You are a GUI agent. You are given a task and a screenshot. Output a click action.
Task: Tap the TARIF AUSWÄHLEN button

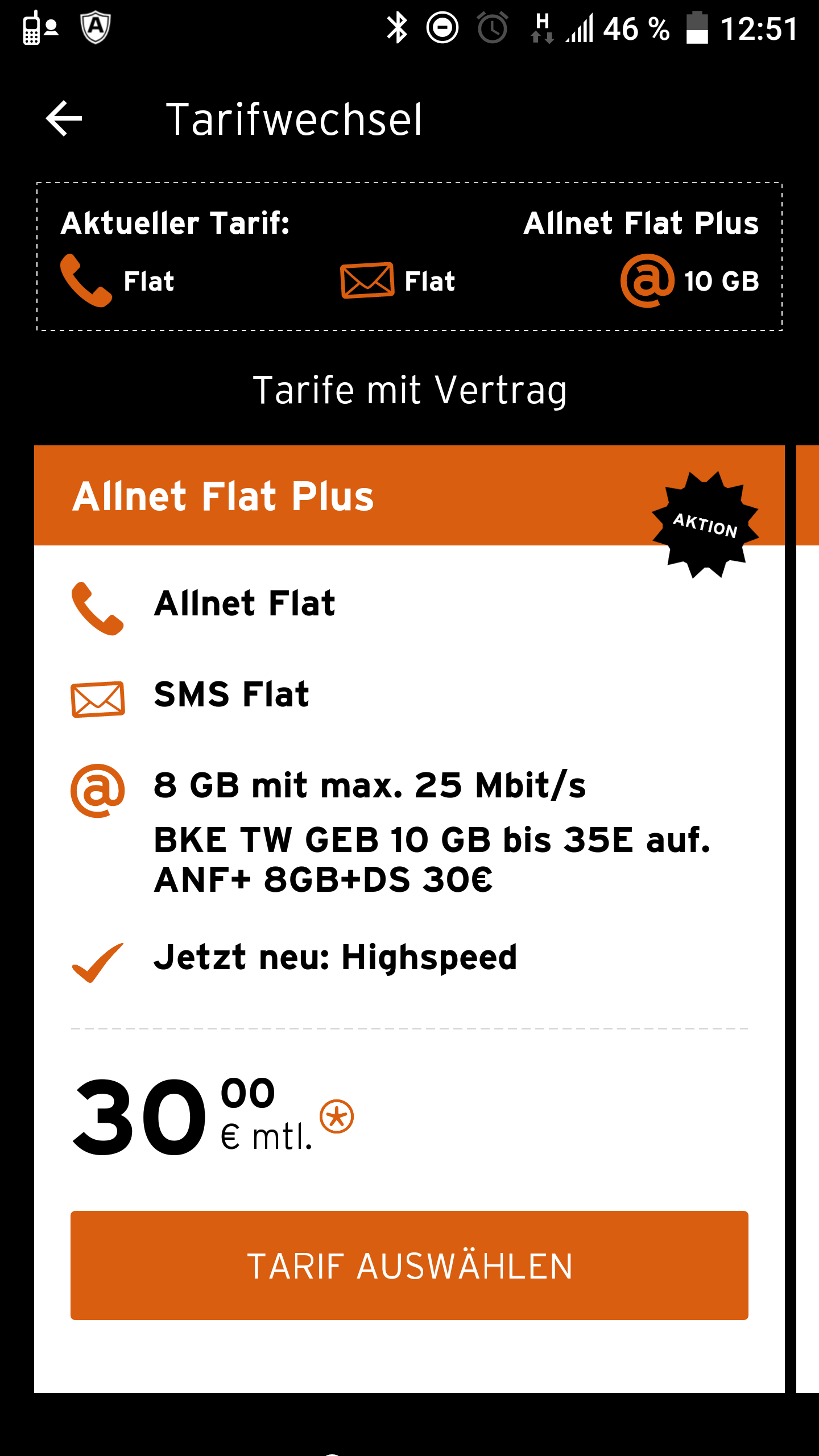pyautogui.click(x=409, y=1265)
